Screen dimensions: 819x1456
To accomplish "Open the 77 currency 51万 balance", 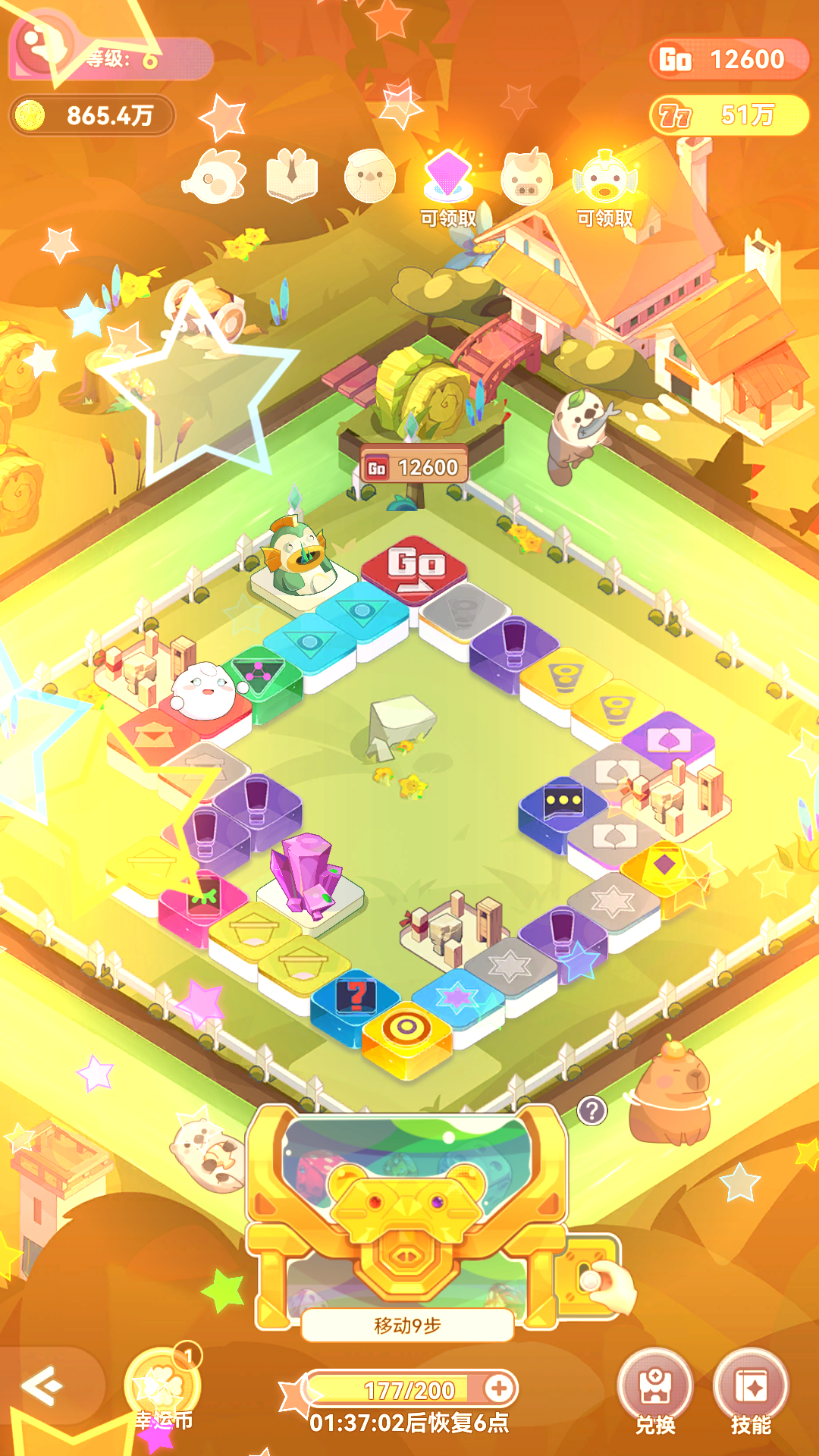I will [729, 115].
